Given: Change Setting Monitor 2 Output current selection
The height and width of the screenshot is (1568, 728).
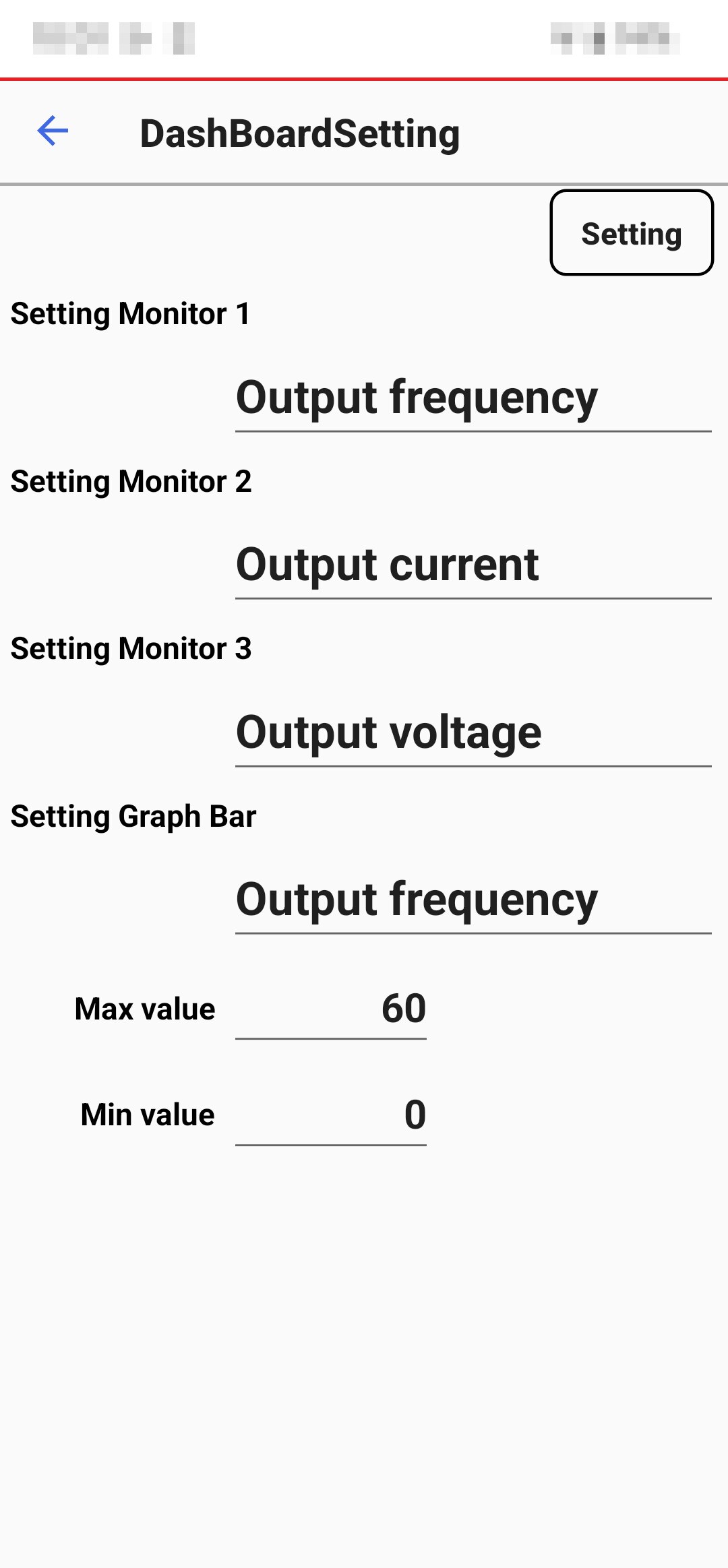Looking at the screenshot, I should (473, 566).
